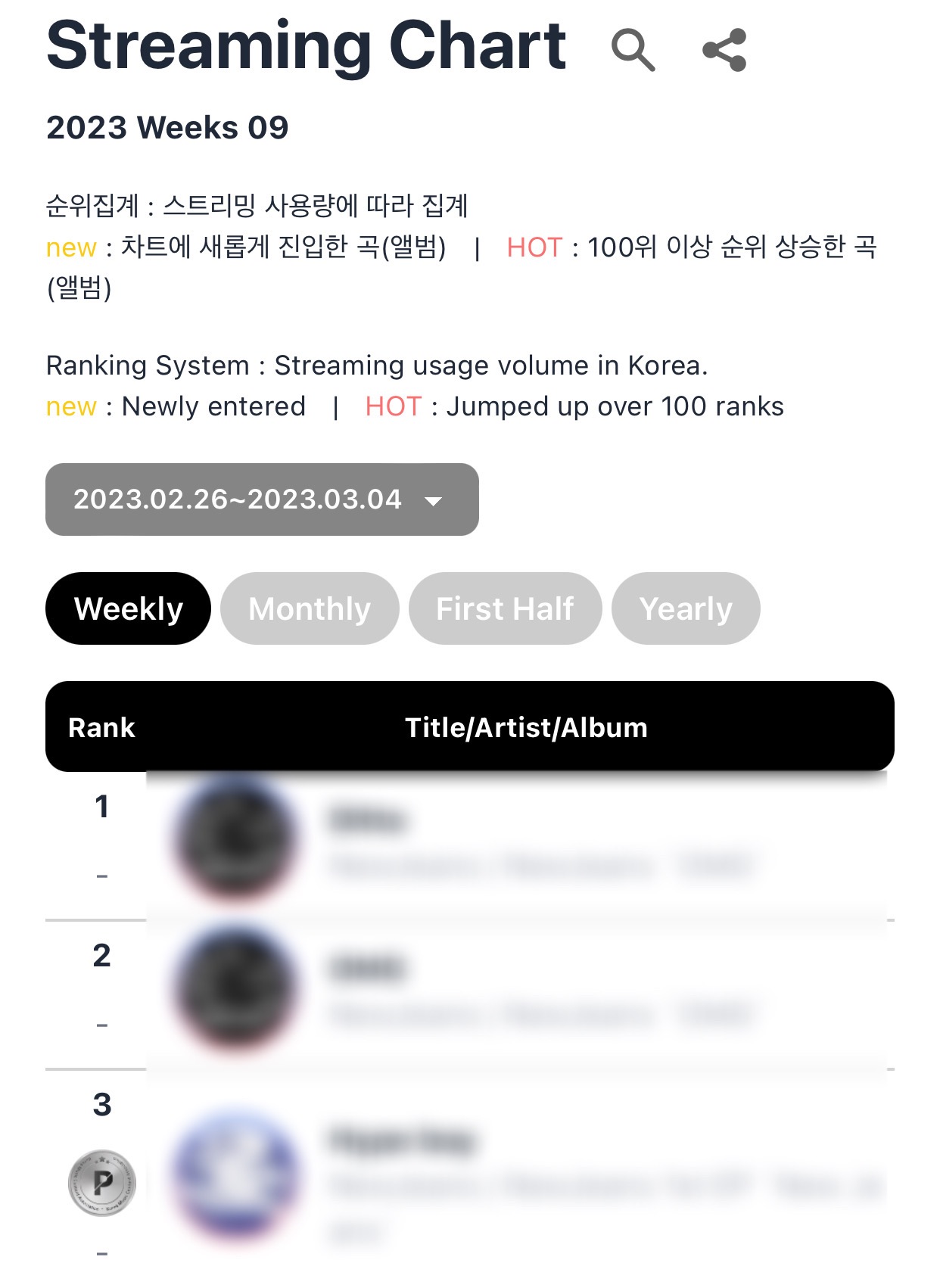The image size is (940, 1288).
Task: Open the rank 2 song entry
Action: [515, 991]
